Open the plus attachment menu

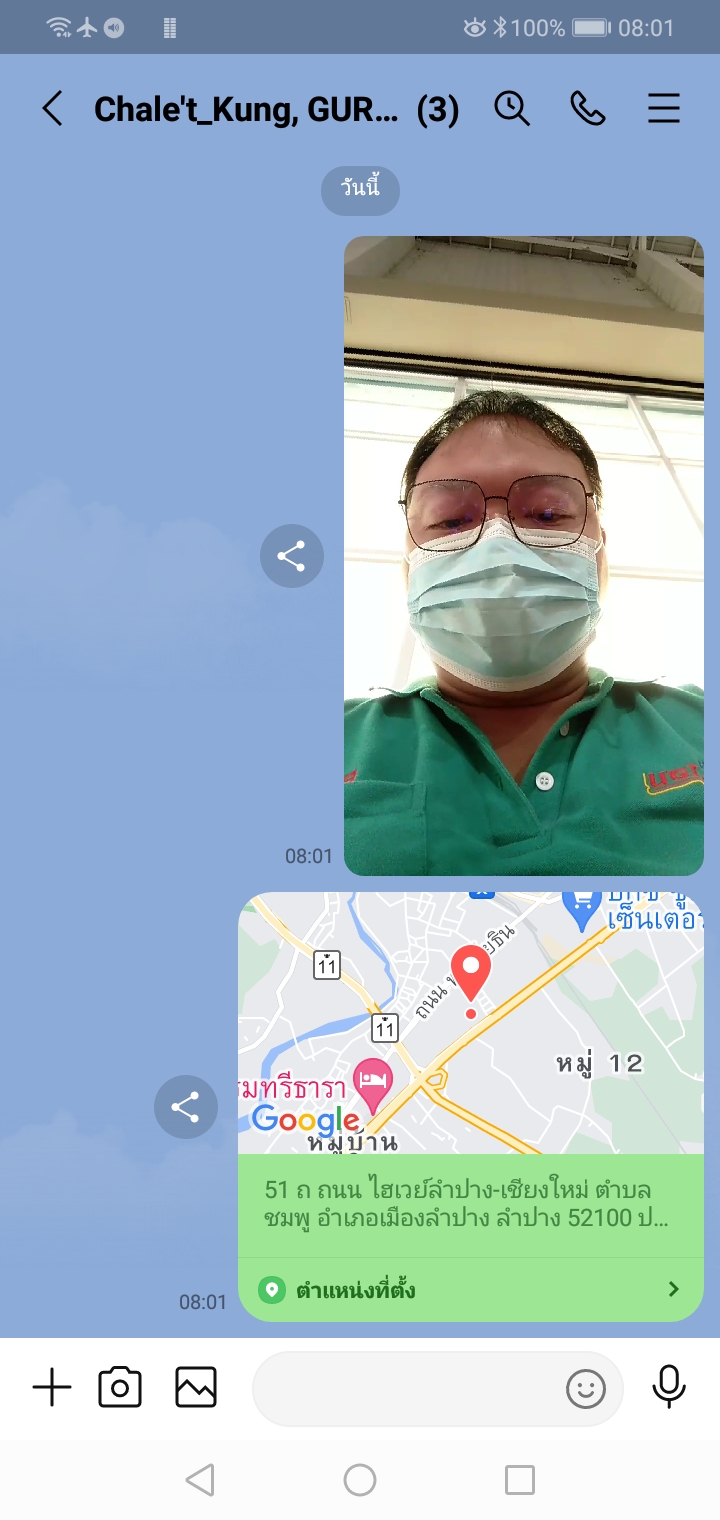click(x=52, y=1388)
